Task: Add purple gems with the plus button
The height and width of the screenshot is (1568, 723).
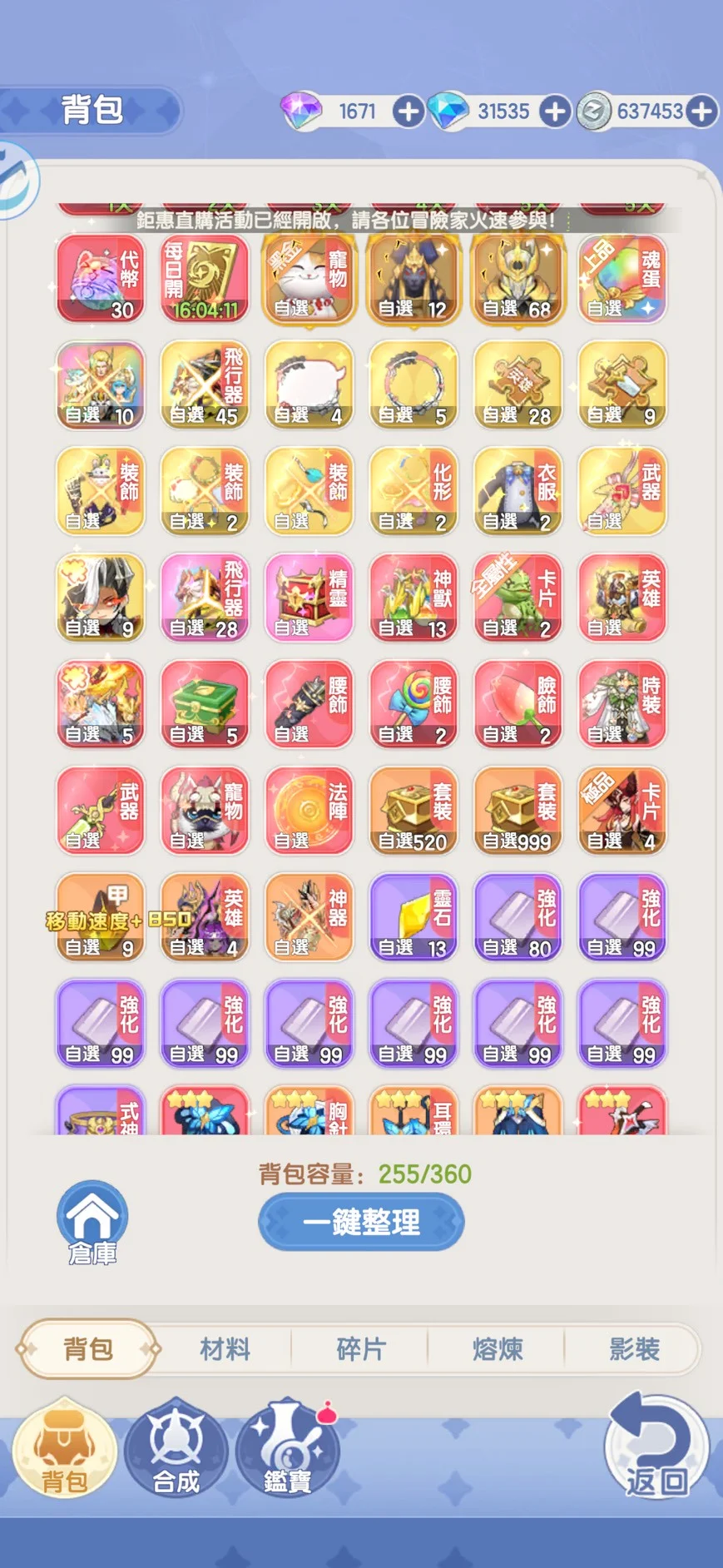Action: (408, 112)
